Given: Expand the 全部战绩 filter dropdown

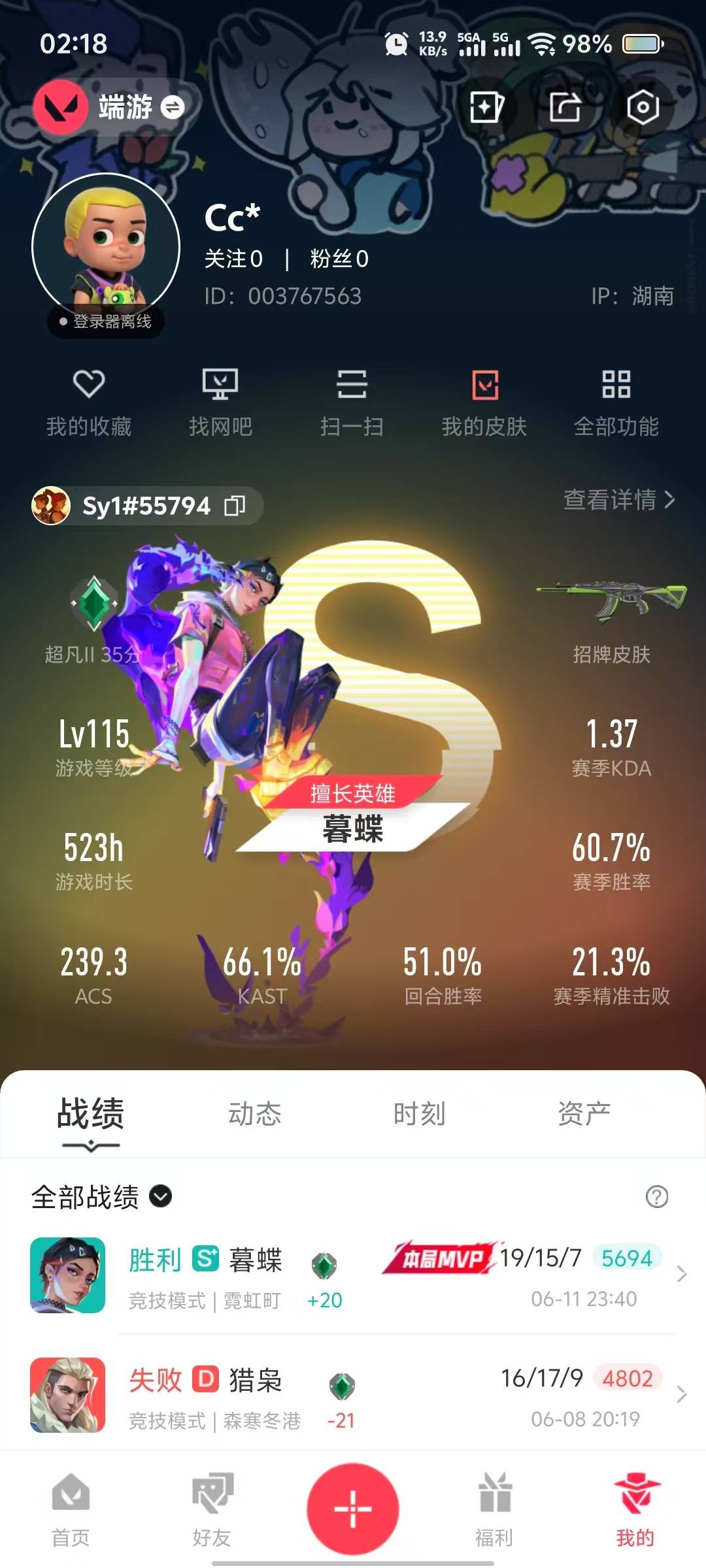Looking at the screenshot, I should click(101, 1197).
